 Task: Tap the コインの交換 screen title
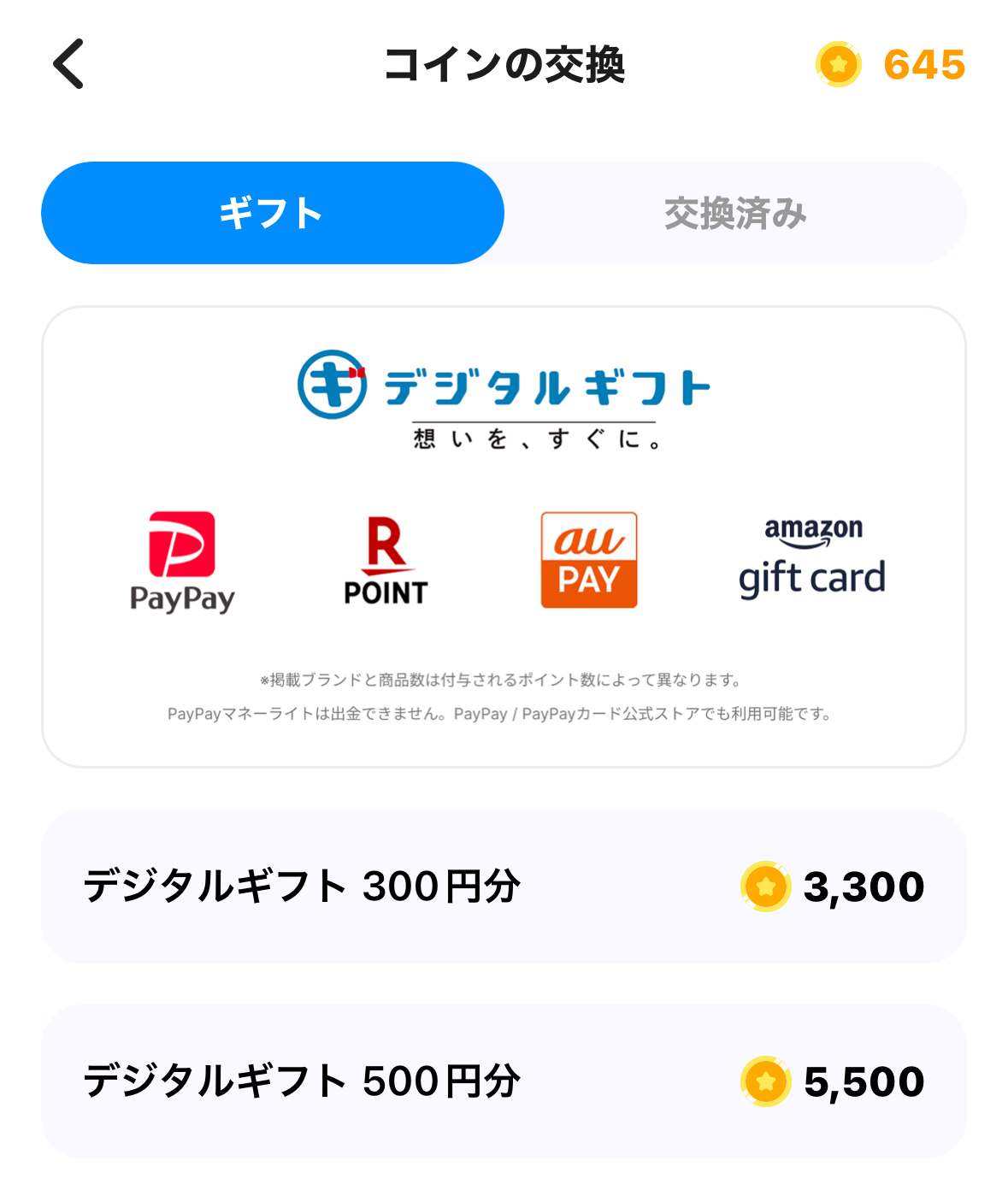(x=504, y=64)
